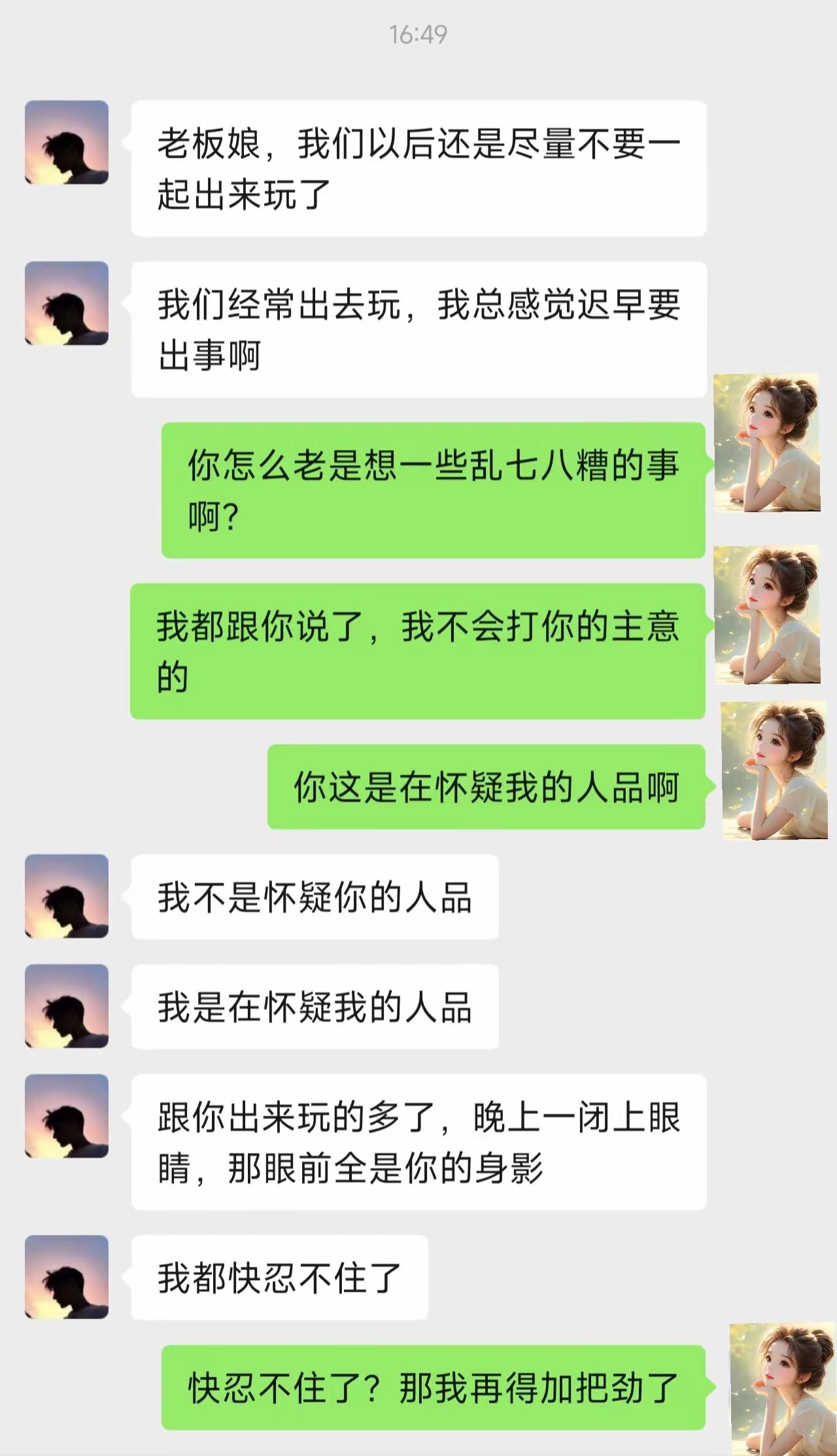Click the man's avatar beside '跟你出来玩的多了' bubble
Image resolution: width=837 pixels, height=1456 pixels.
(x=66, y=1118)
